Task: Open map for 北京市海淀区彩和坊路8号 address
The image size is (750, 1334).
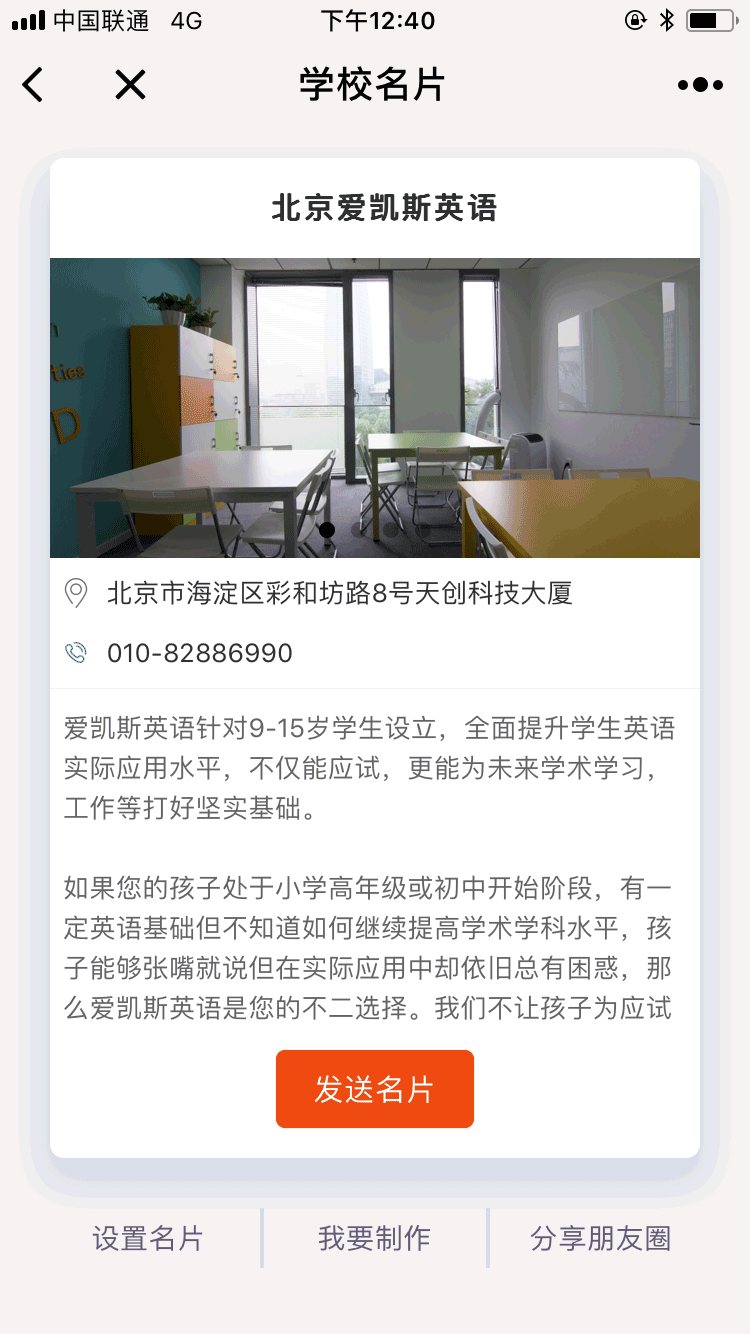Action: tap(339, 593)
